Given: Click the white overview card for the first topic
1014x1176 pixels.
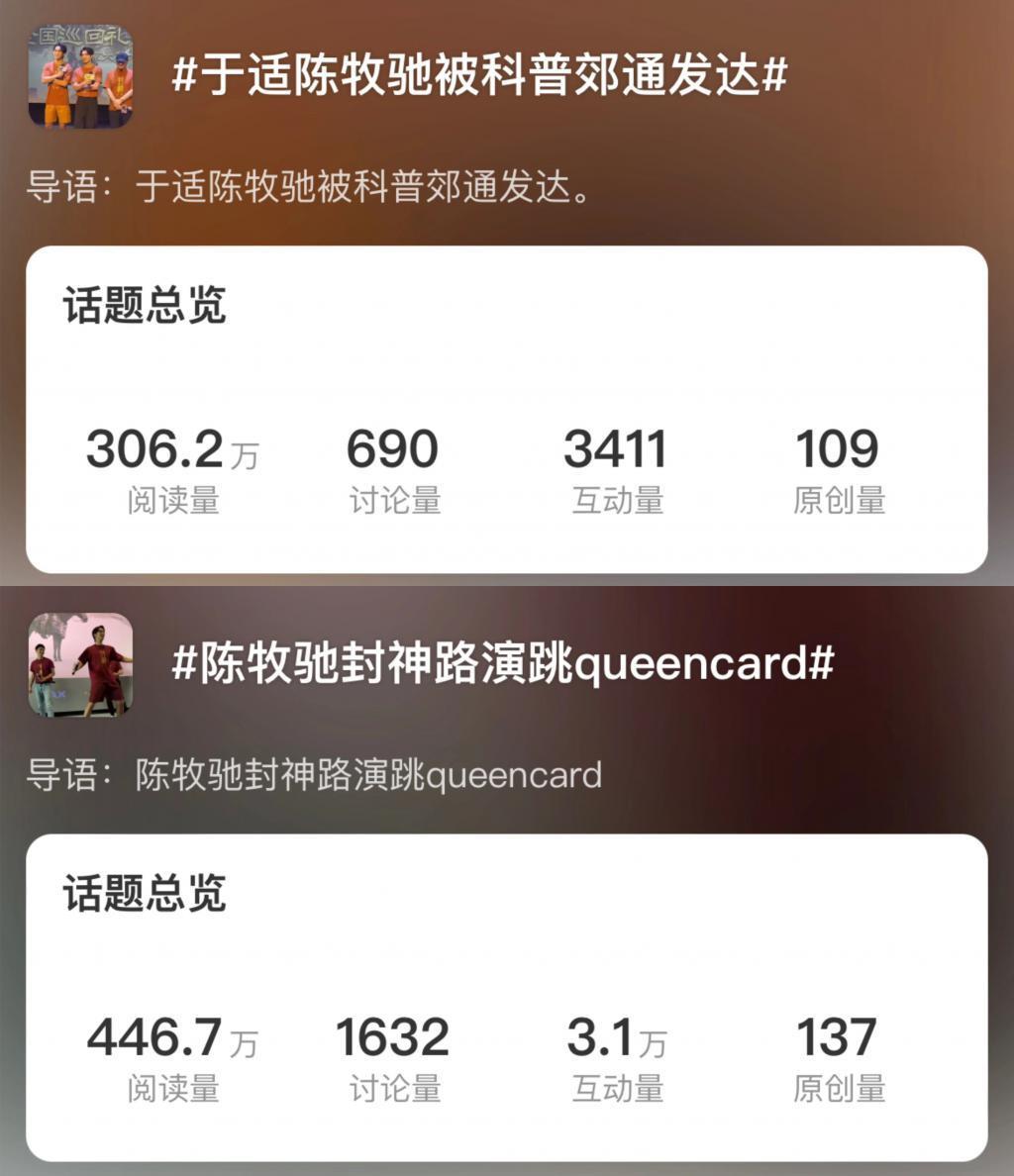Looking at the screenshot, I should pyautogui.click(x=507, y=401).
